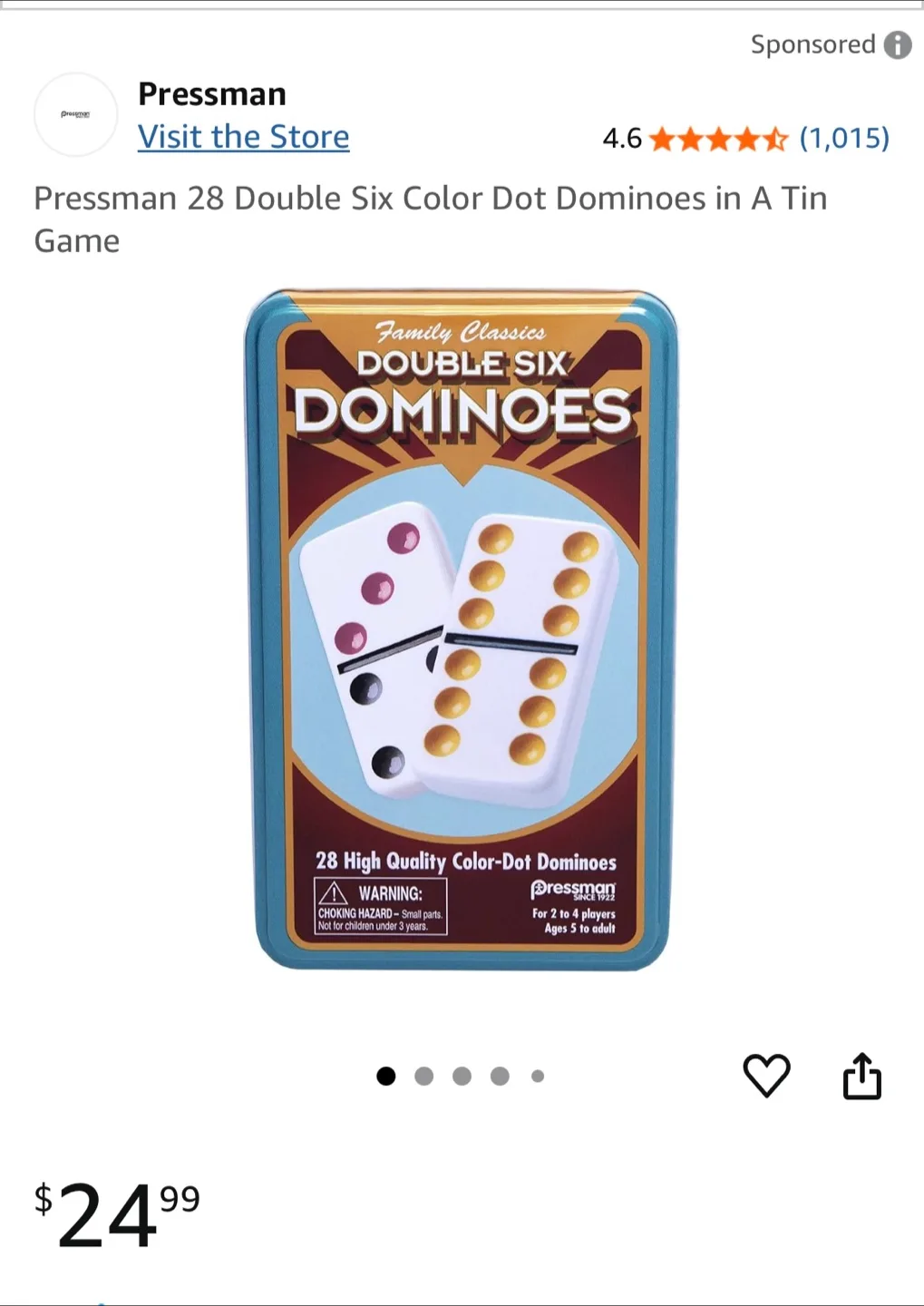
Task: Open the Sponsored ad information icon
Action: (x=900, y=44)
